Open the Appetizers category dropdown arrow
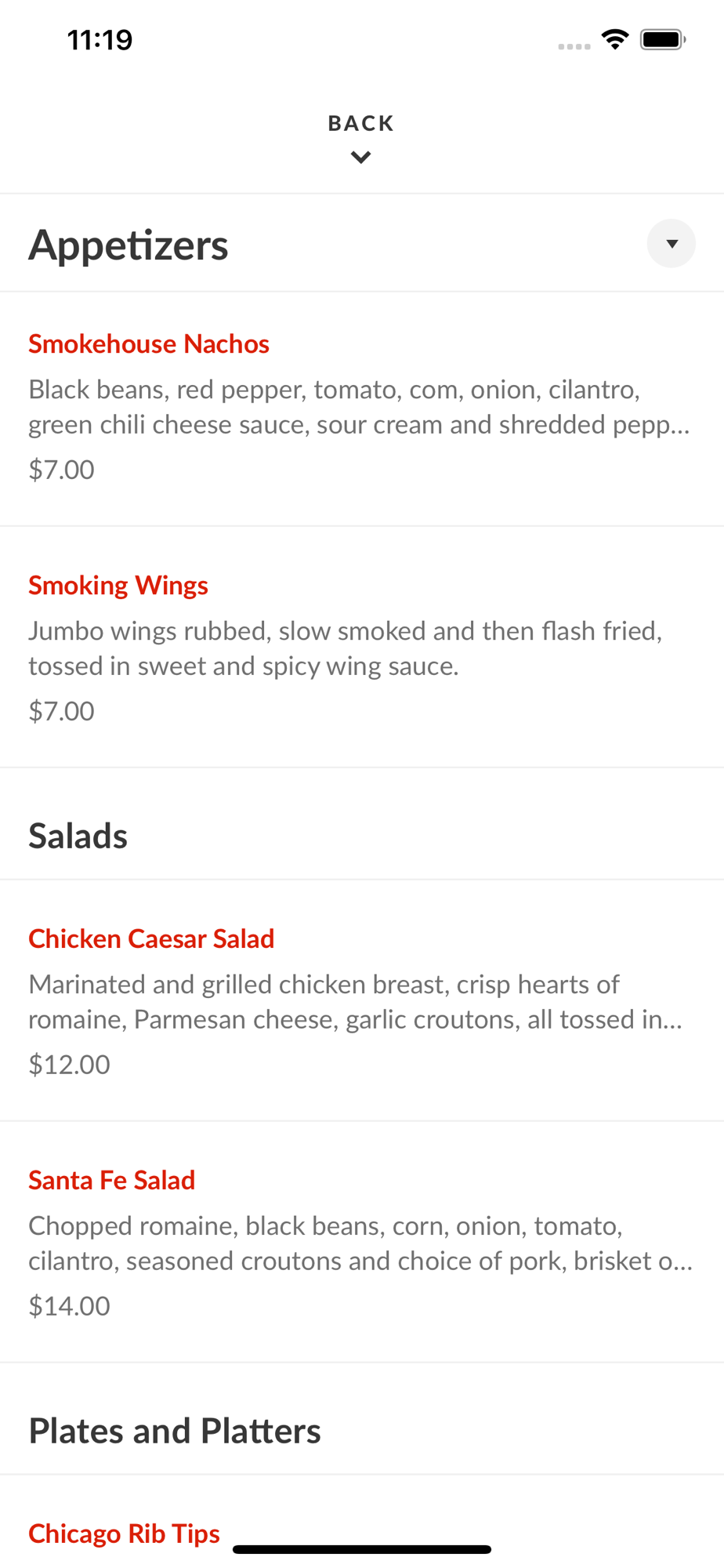 pos(671,244)
